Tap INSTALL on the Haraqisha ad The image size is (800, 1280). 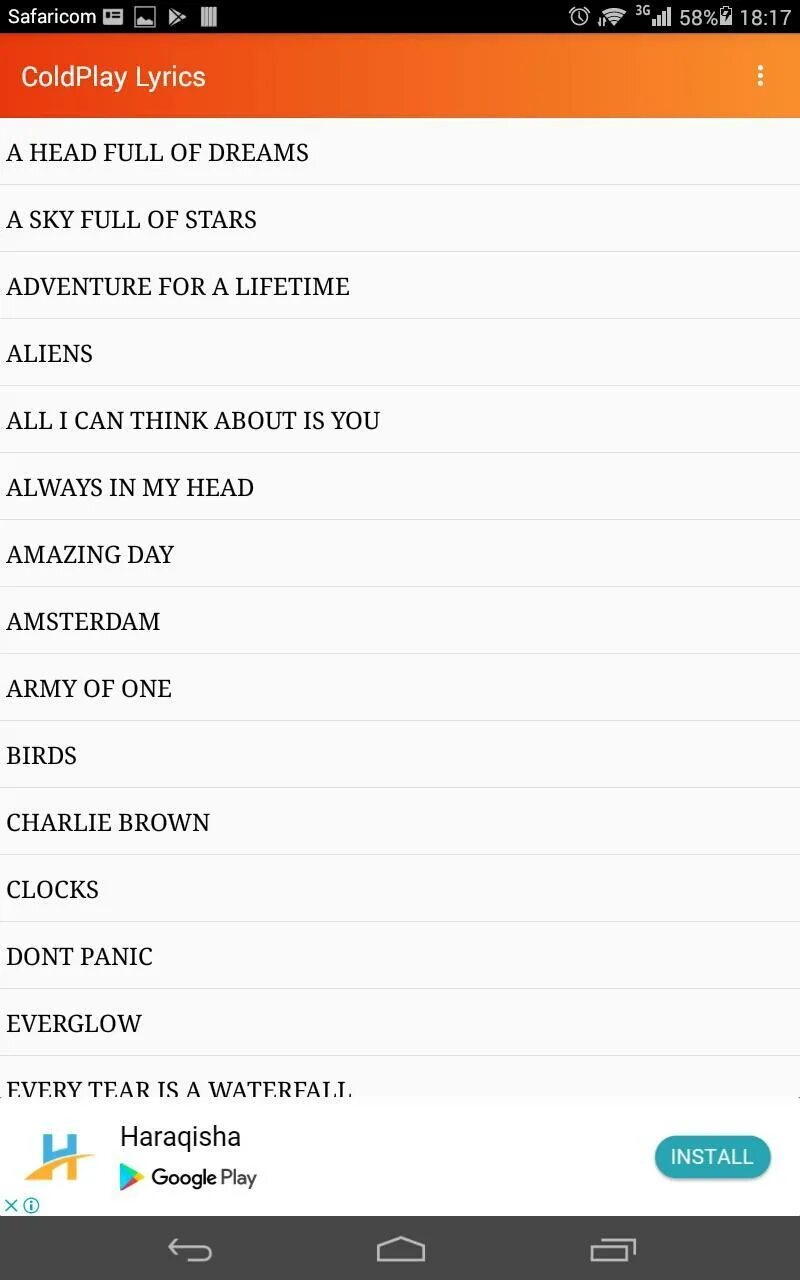712,1157
